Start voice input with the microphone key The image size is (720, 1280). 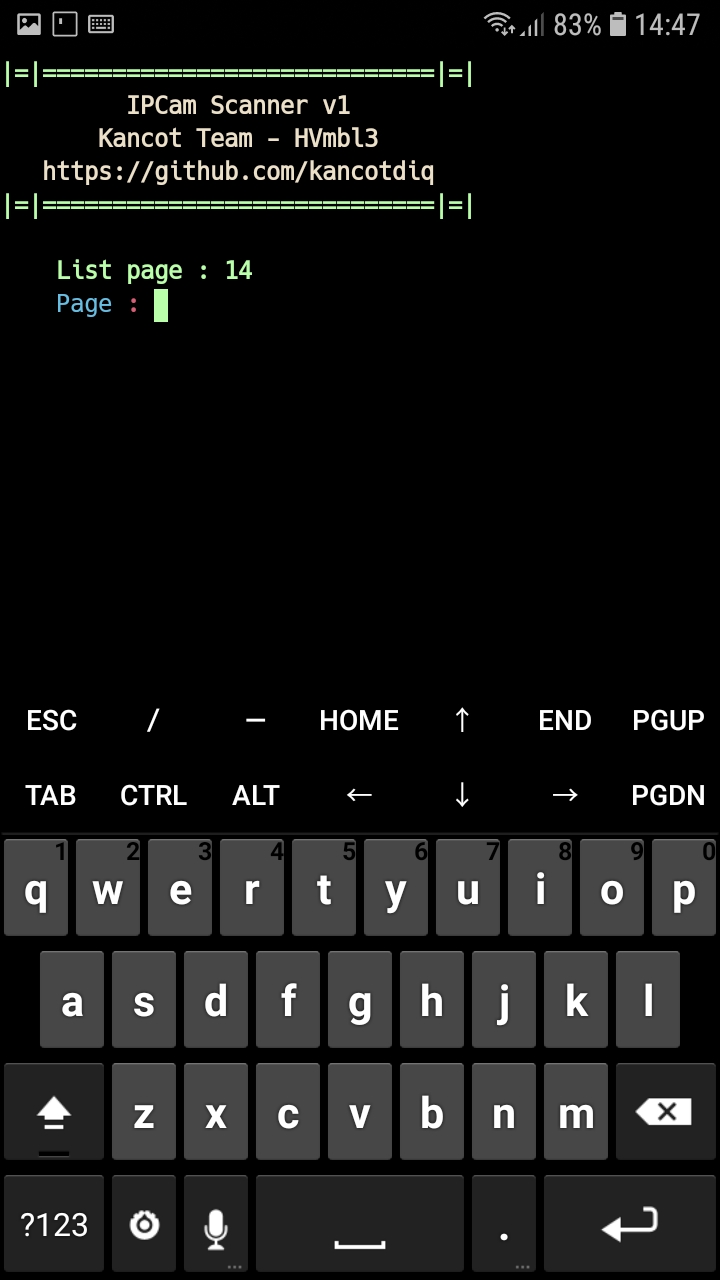pyautogui.click(x=216, y=1225)
